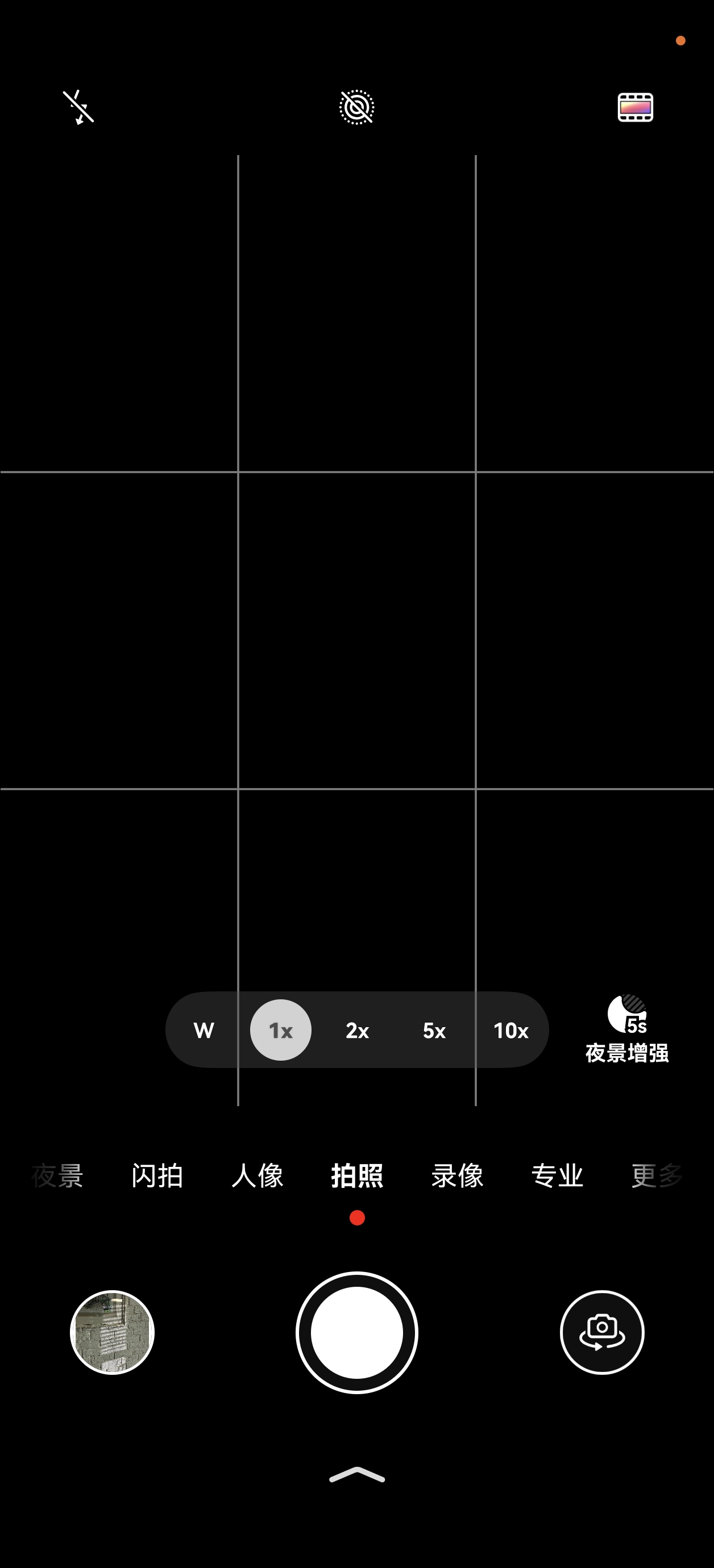
Task: Flip to the front camera
Action: [x=602, y=1332]
